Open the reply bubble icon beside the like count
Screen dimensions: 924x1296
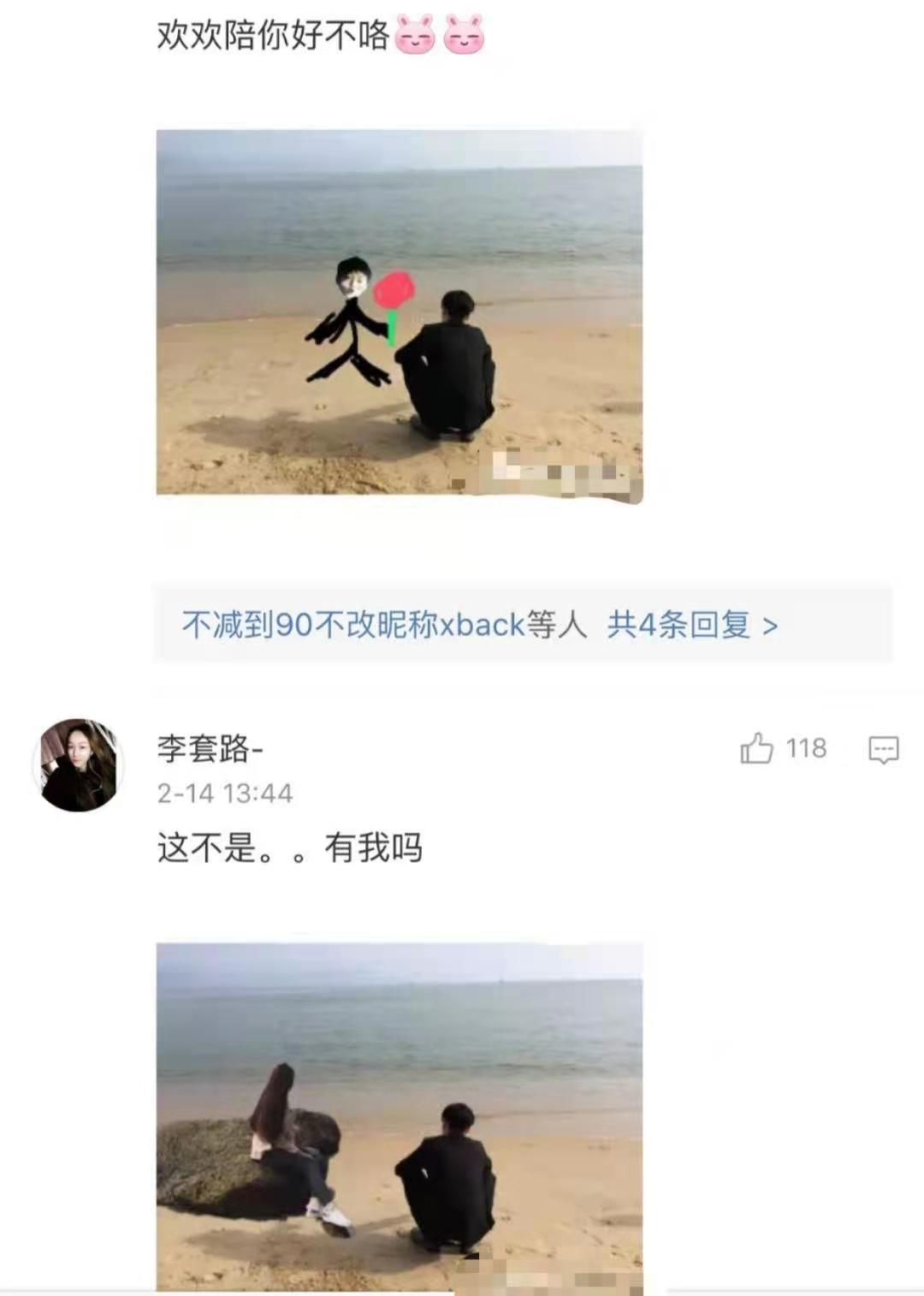pyautogui.click(x=882, y=750)
